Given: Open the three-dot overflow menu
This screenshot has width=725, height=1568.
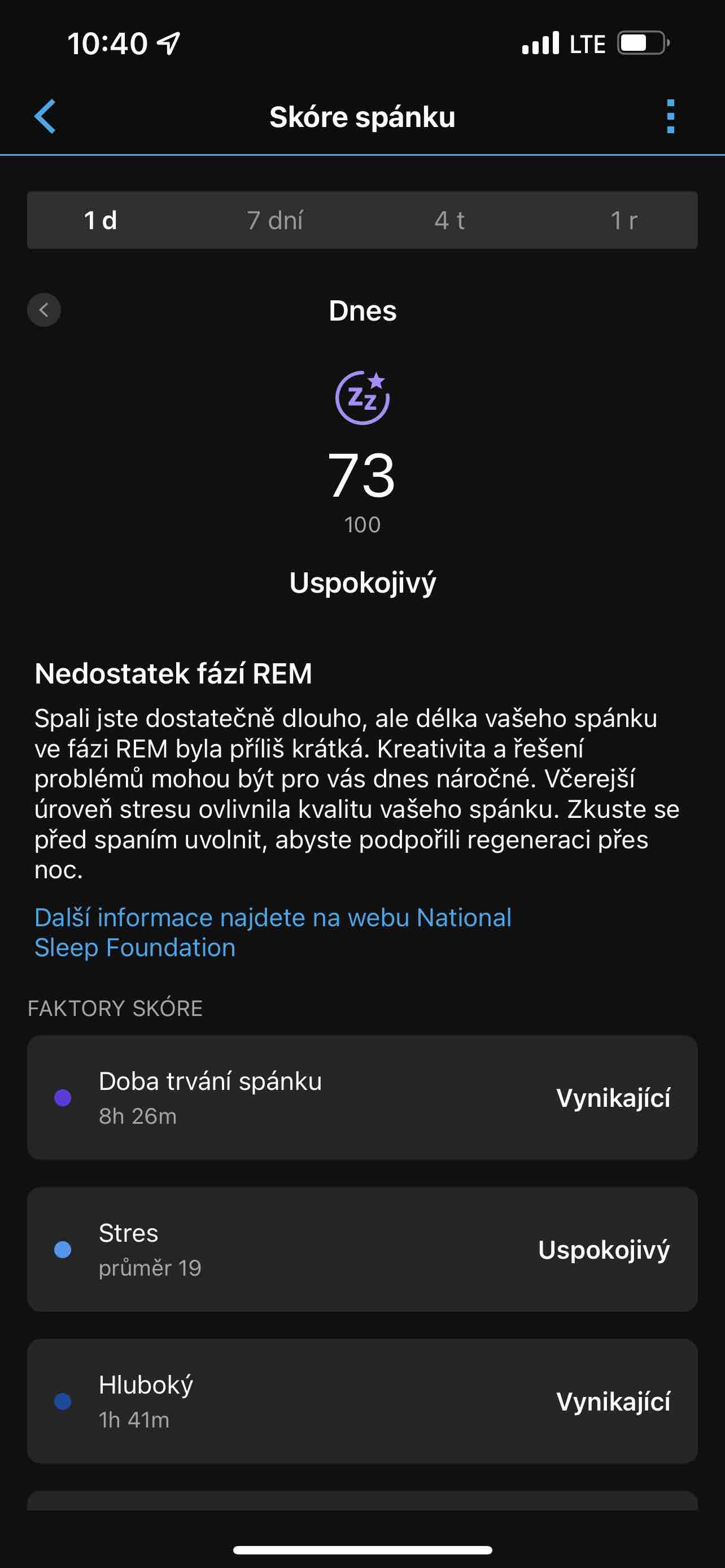Looking at the screenshot, I should (670, 116).
